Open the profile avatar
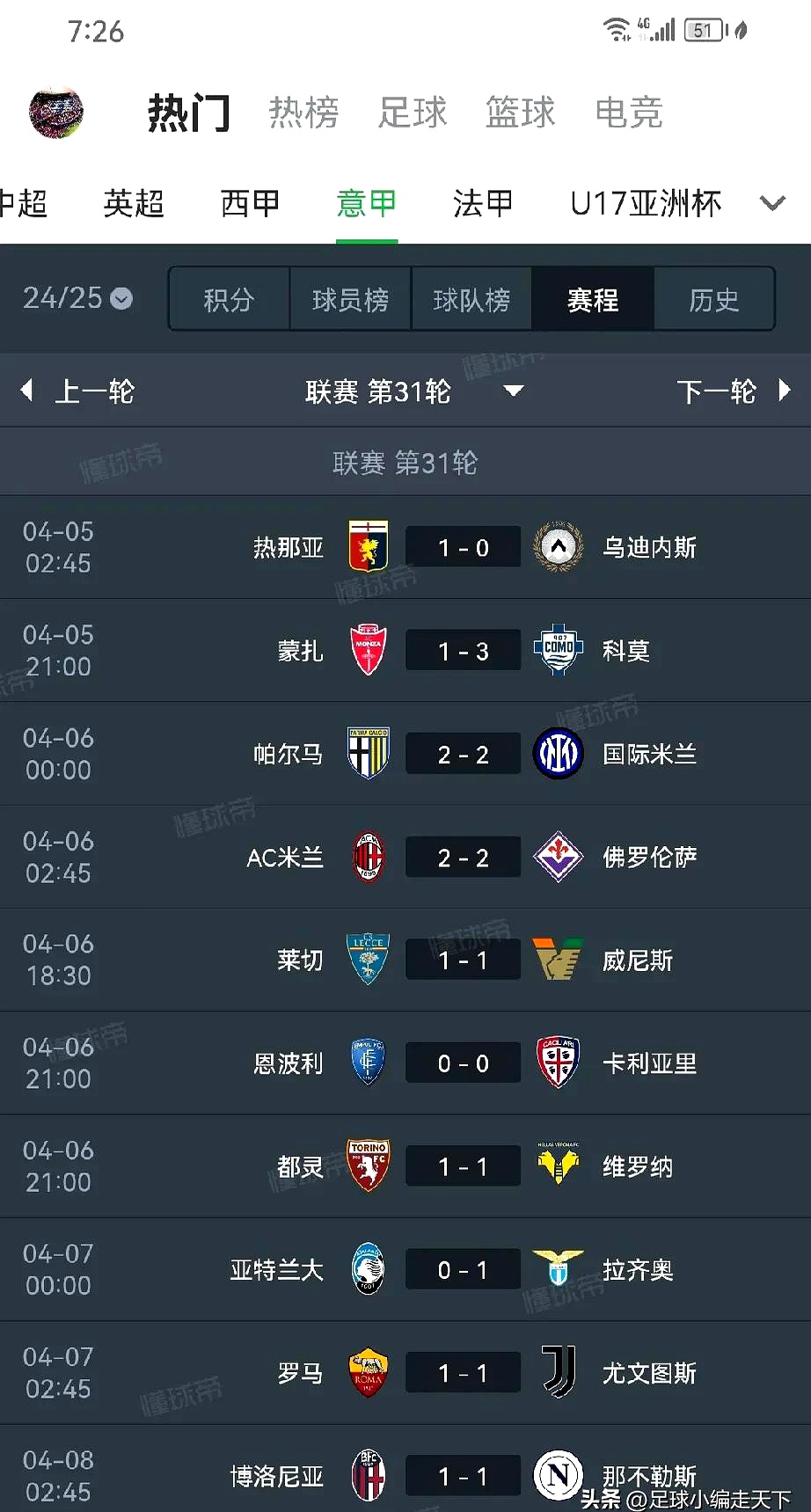The image size is (811, 1512). 56,113
